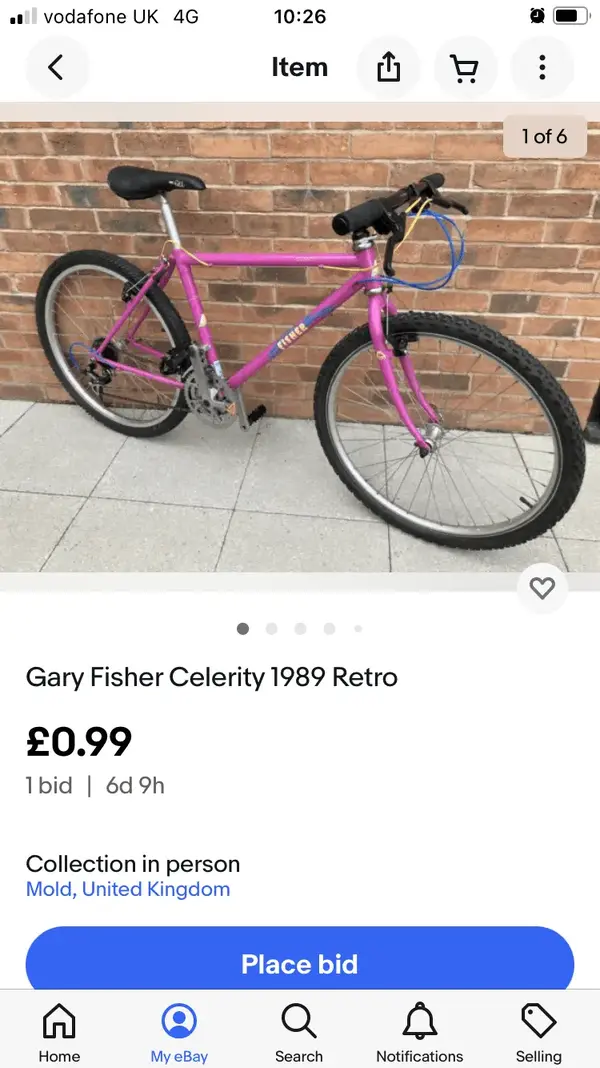Image resolution: width=600 pixels, height=1068 pixels.
Task: Go back using the back arrow
Action: pyautogui.click(x=56, y=68)
